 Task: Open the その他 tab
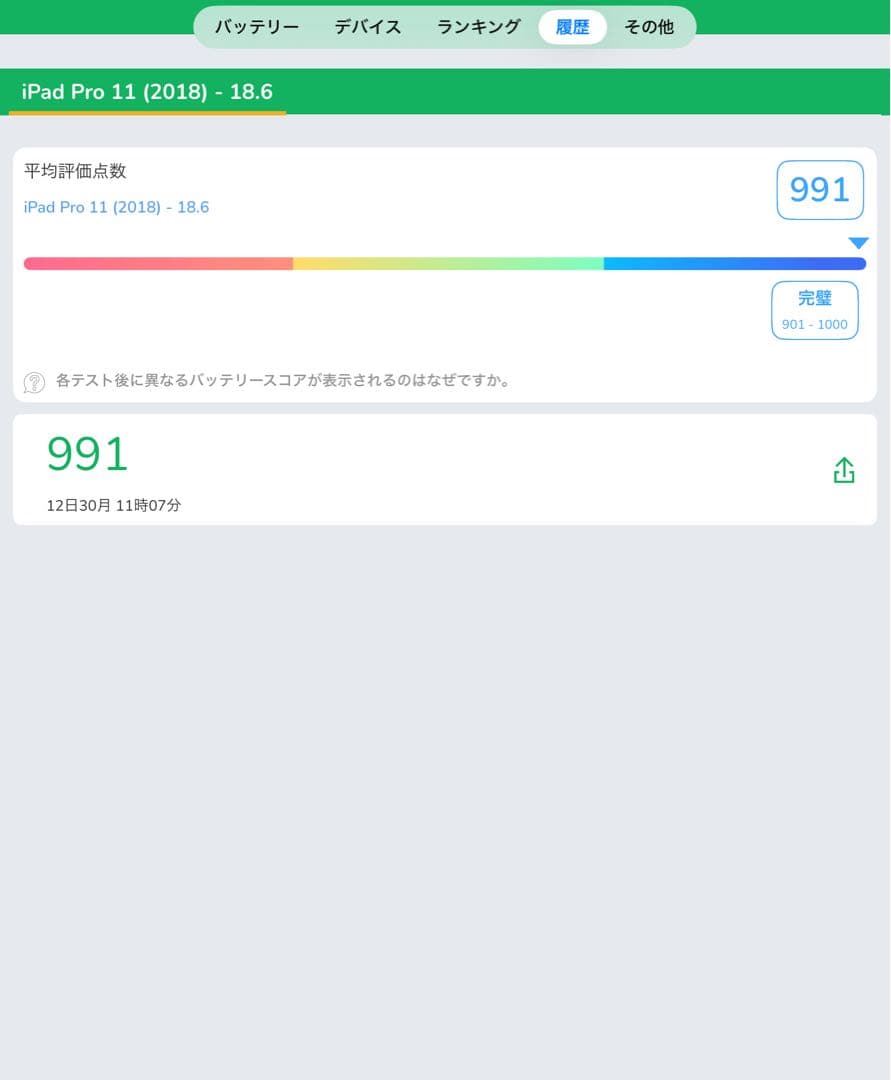(x=648, y=27)
